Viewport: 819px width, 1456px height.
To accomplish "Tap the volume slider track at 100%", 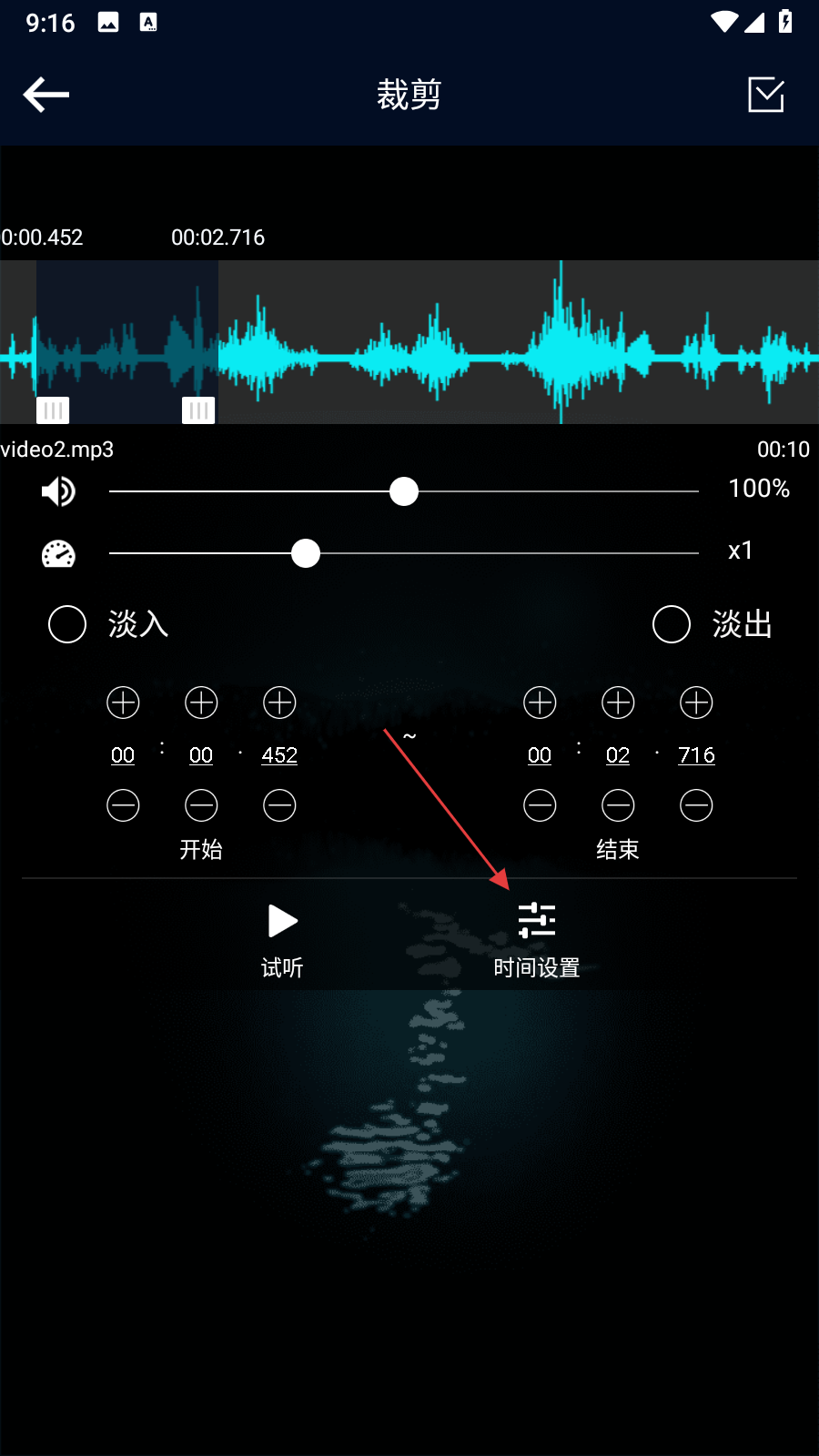I will [x=546, y=491].
